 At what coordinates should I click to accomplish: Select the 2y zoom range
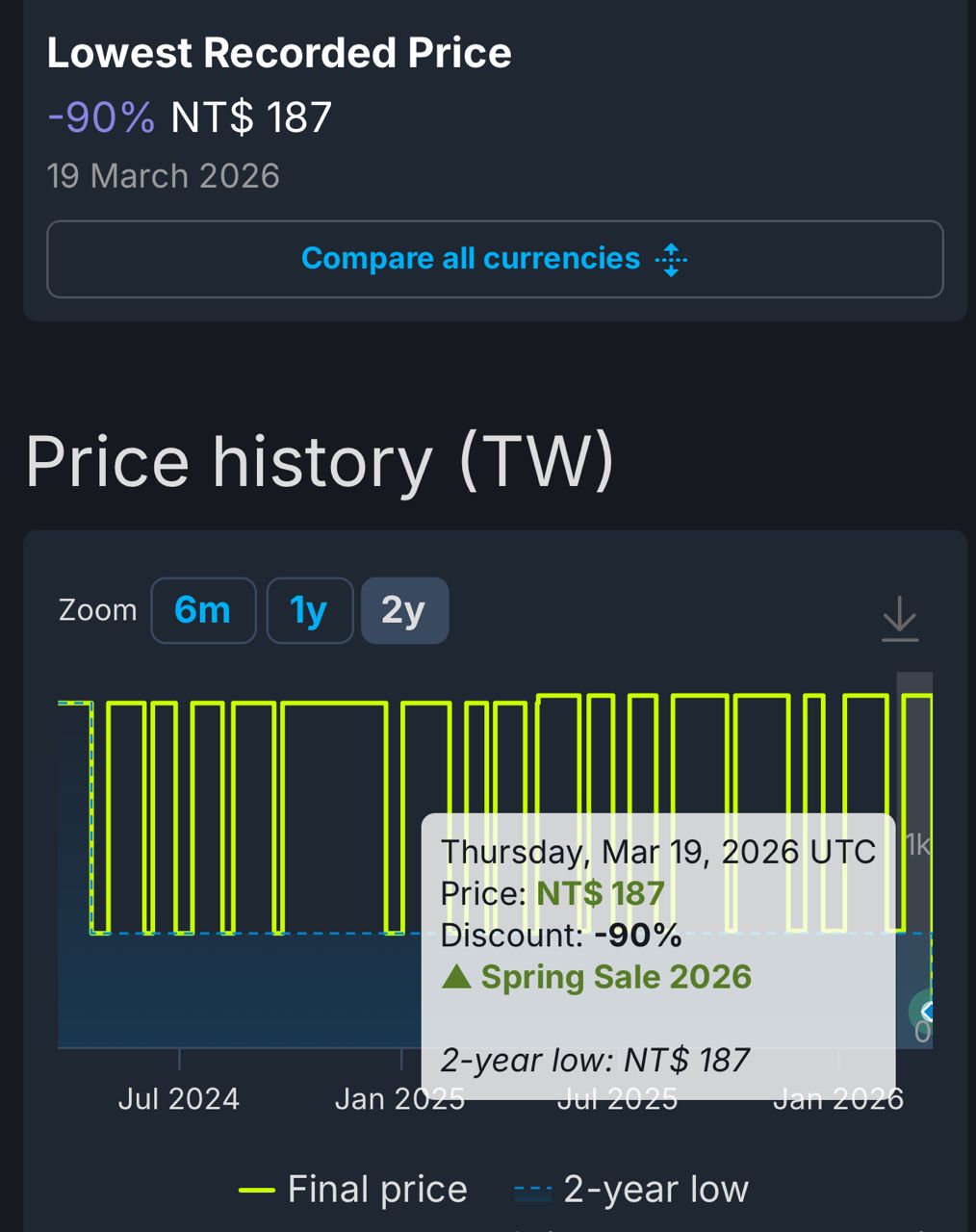pos(404,610)
